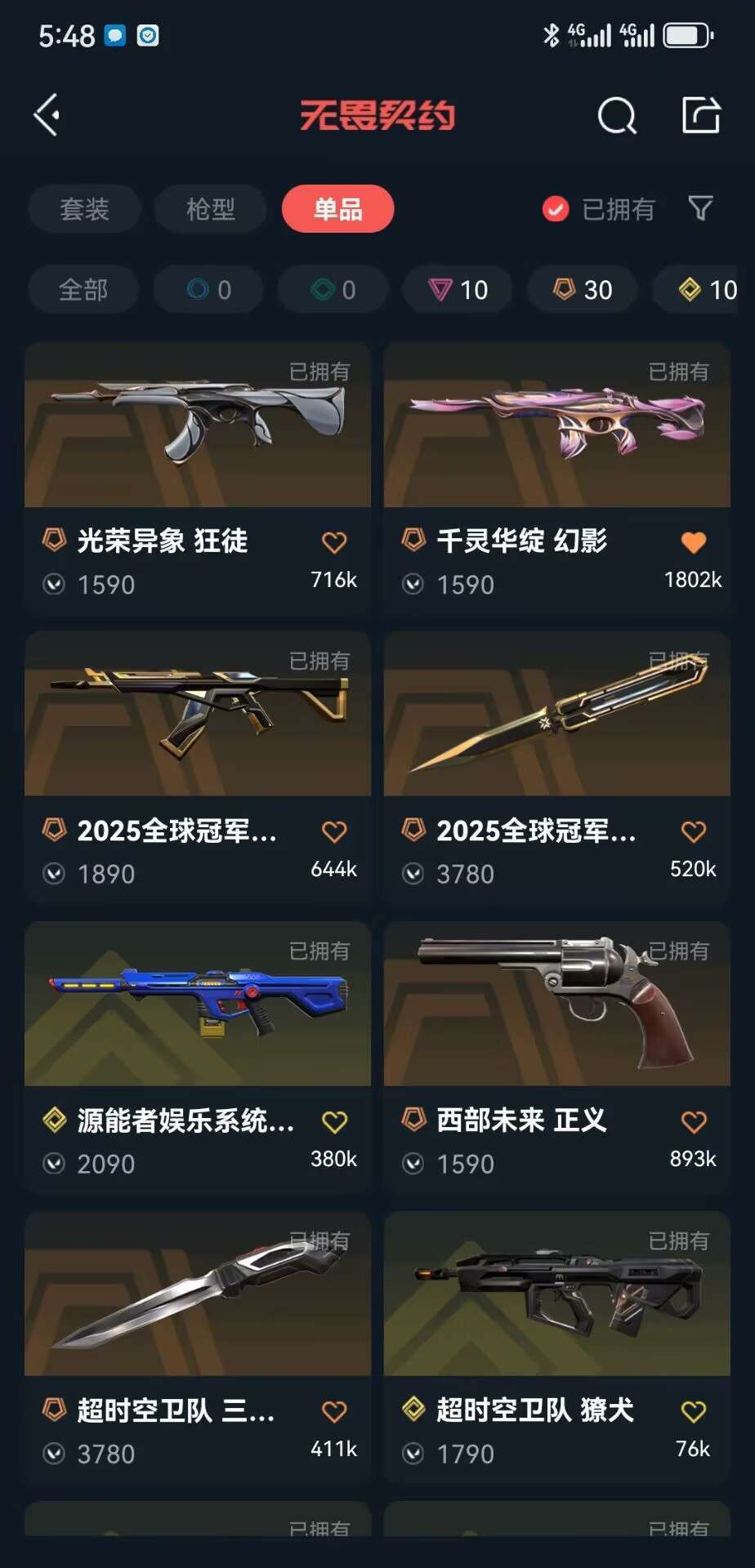Favorite the 西部未来 正义 revolver skin
Image resolution: width=755 pixels, height=1568 pixels.
pos(693,1121)
